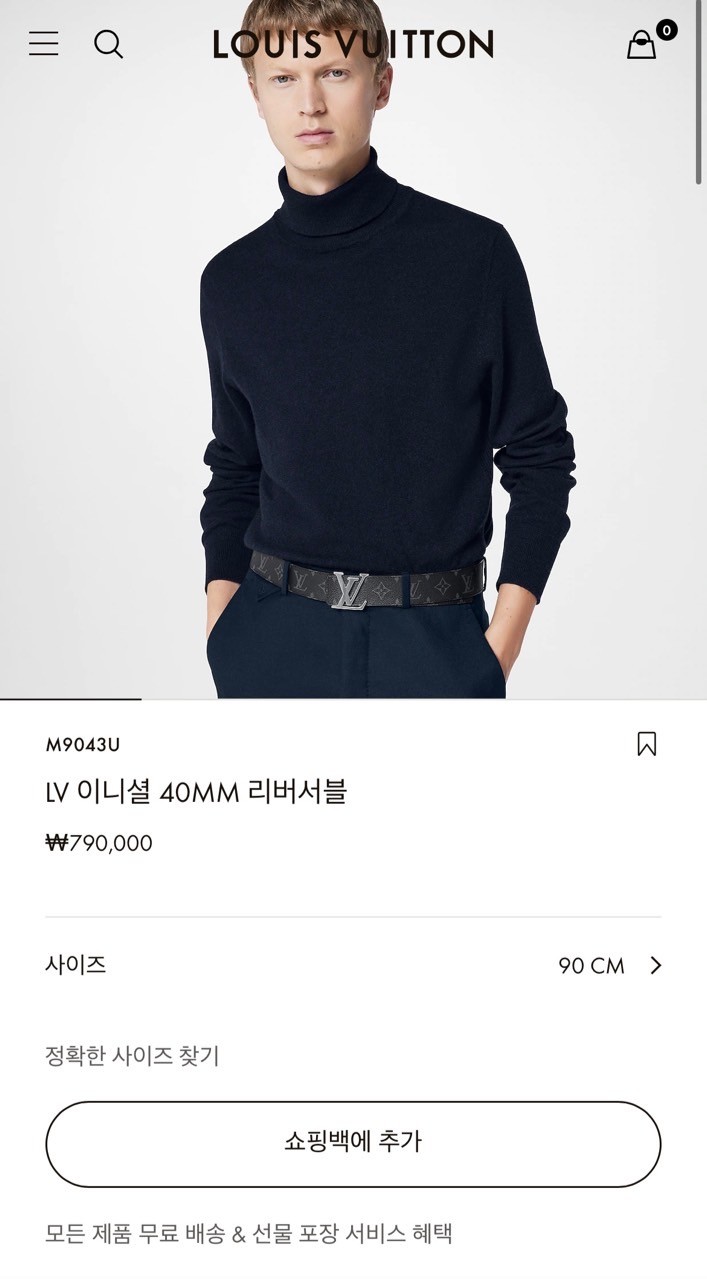Open the shopping bag

(x=642, y=45)
